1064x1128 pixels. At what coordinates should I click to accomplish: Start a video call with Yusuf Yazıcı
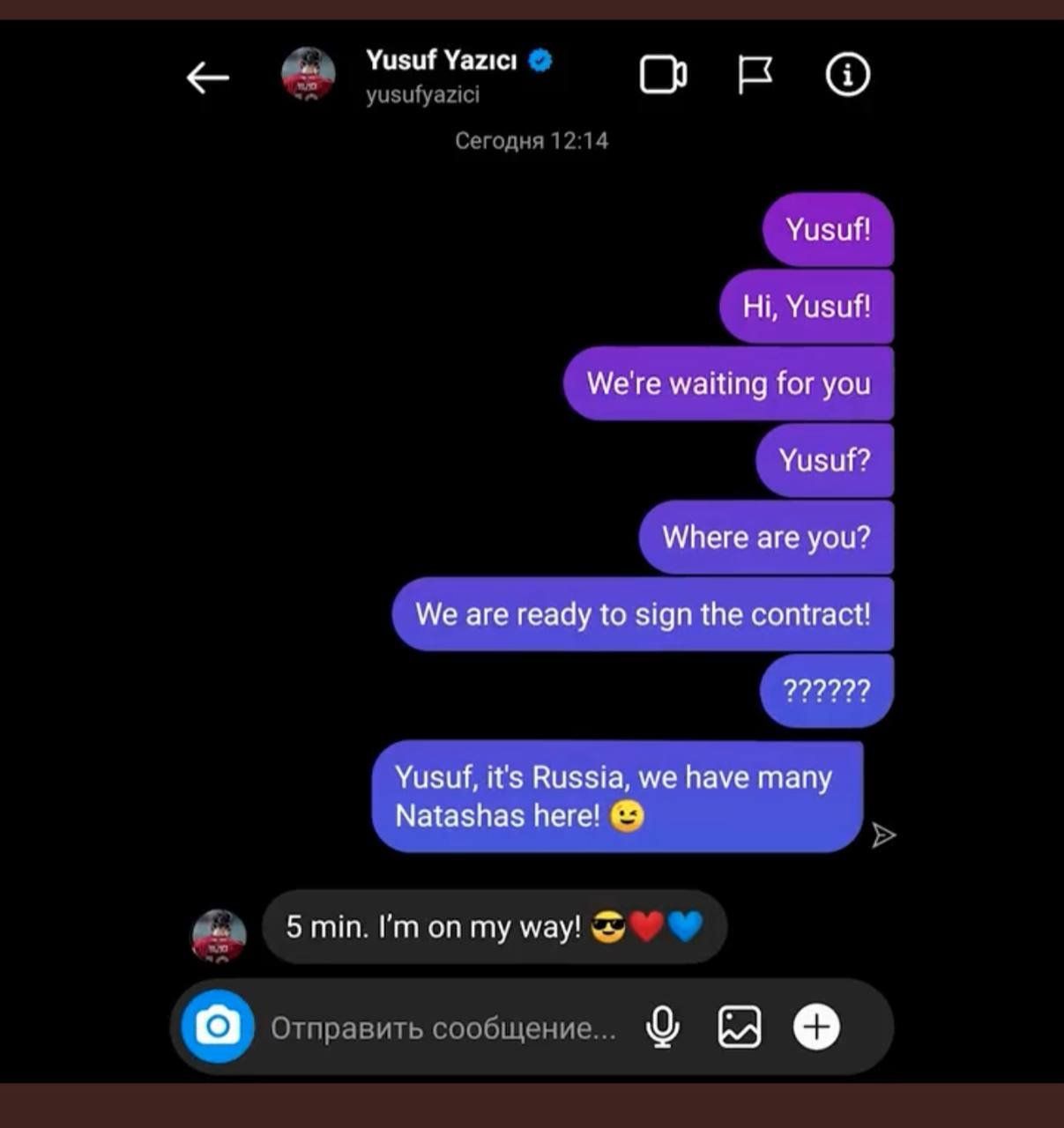point(663,75)
